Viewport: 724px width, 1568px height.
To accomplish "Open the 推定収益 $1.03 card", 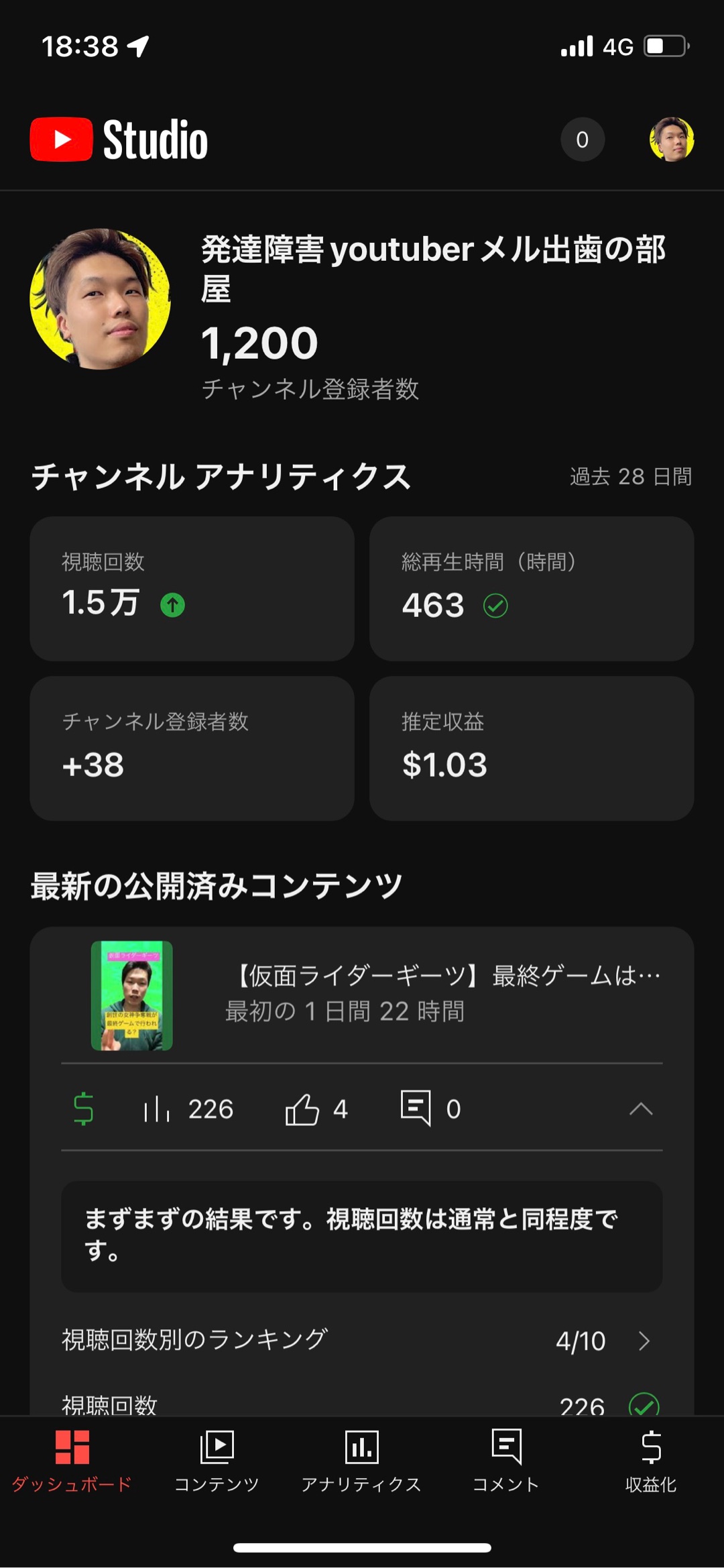I will point(531,748).
